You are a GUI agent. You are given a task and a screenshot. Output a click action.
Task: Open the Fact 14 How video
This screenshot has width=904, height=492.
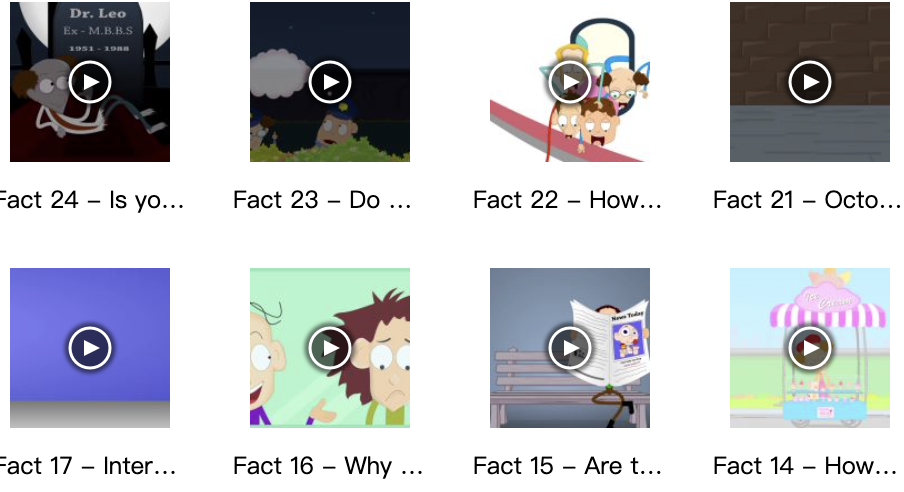(810, 348)
